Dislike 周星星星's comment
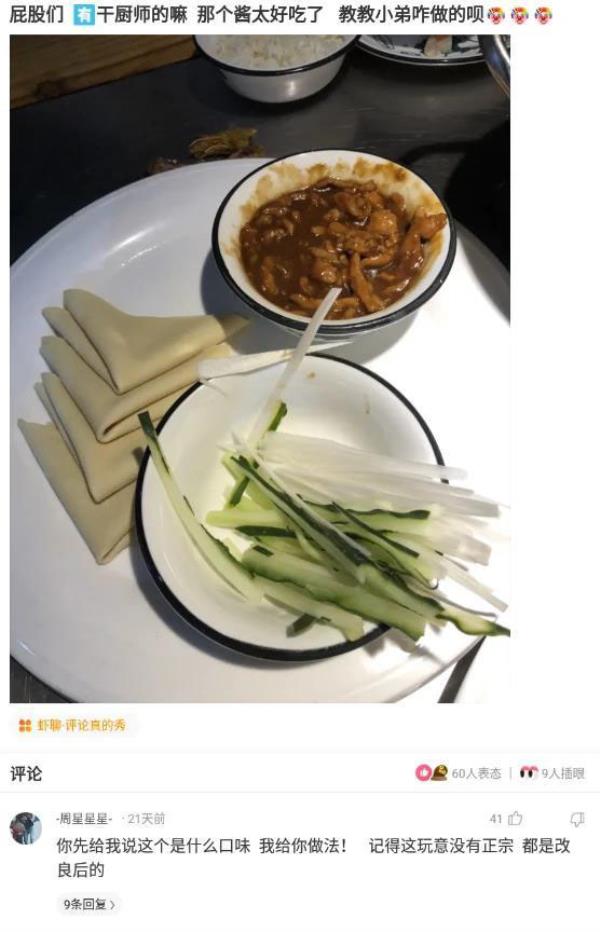 (577, 819)
